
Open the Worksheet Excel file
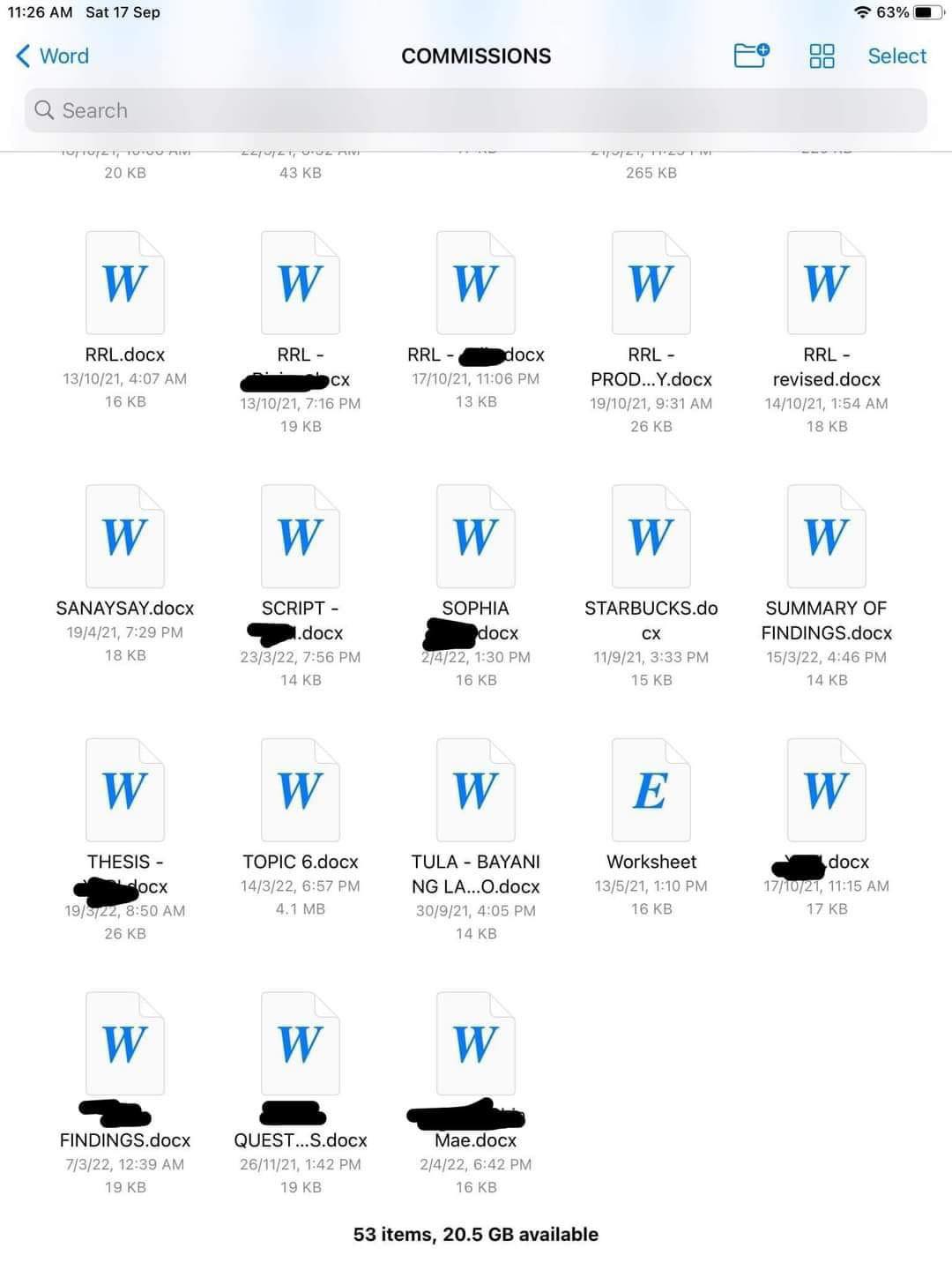(x=651, y=790)
